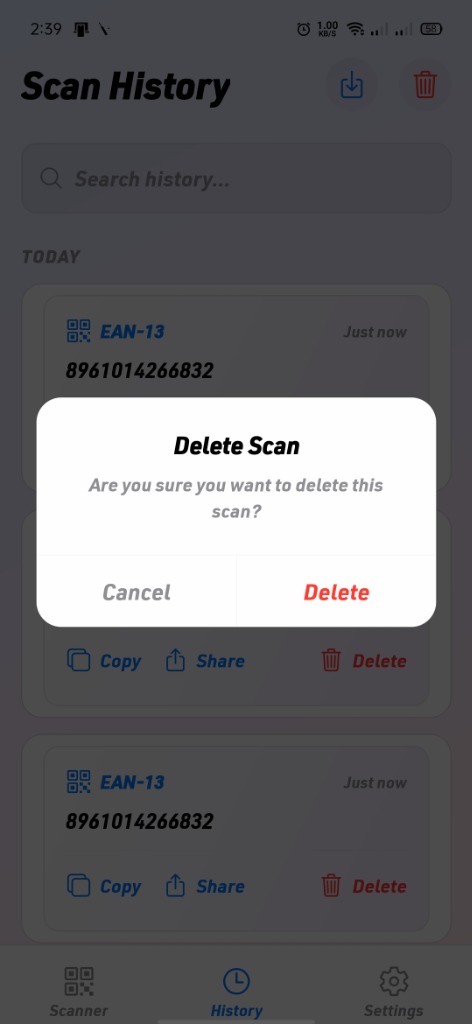Image resolution: width=472 pixels, height=1024 pixels.
Task: Go to the Settings tab
Action: pyautogui.click(x=393, y=991)
